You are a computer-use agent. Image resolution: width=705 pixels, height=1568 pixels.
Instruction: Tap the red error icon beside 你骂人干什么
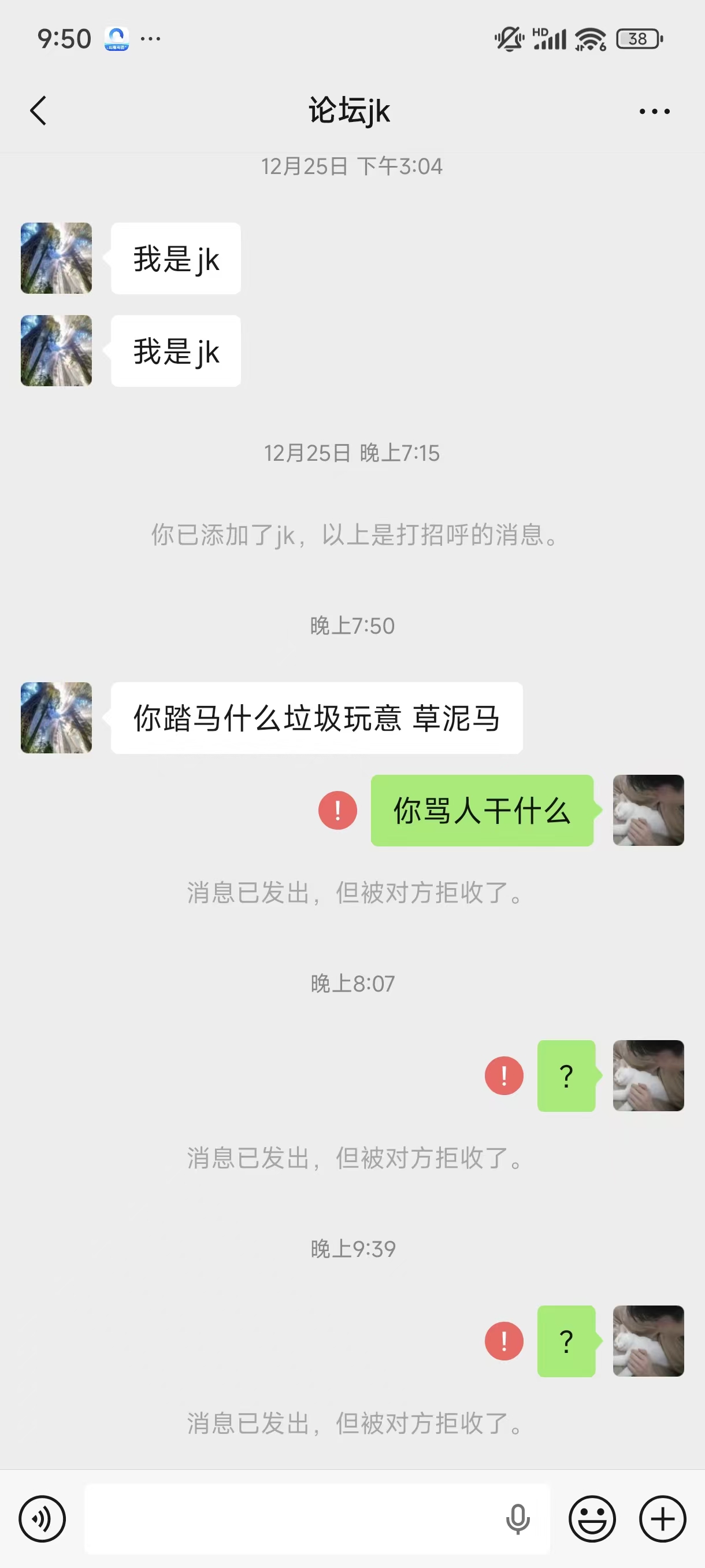click(x=337, y=809)
